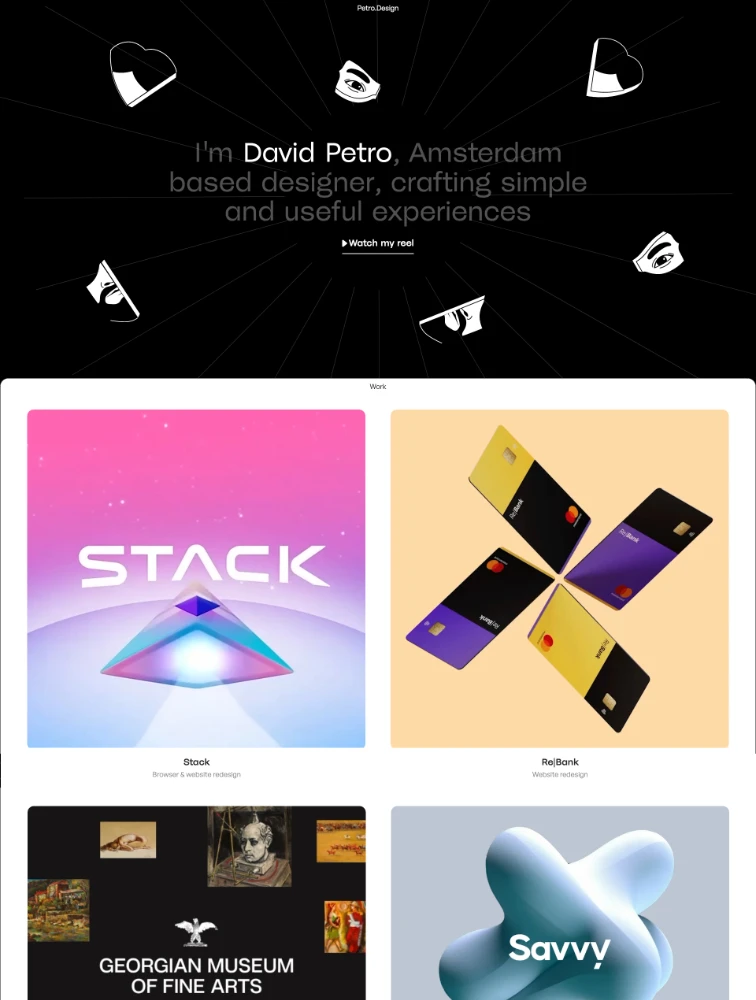The image size is (756, 1000).
Task: Click the play triangle beside 'Watch my reel'
Action: (x=345, y=242)
